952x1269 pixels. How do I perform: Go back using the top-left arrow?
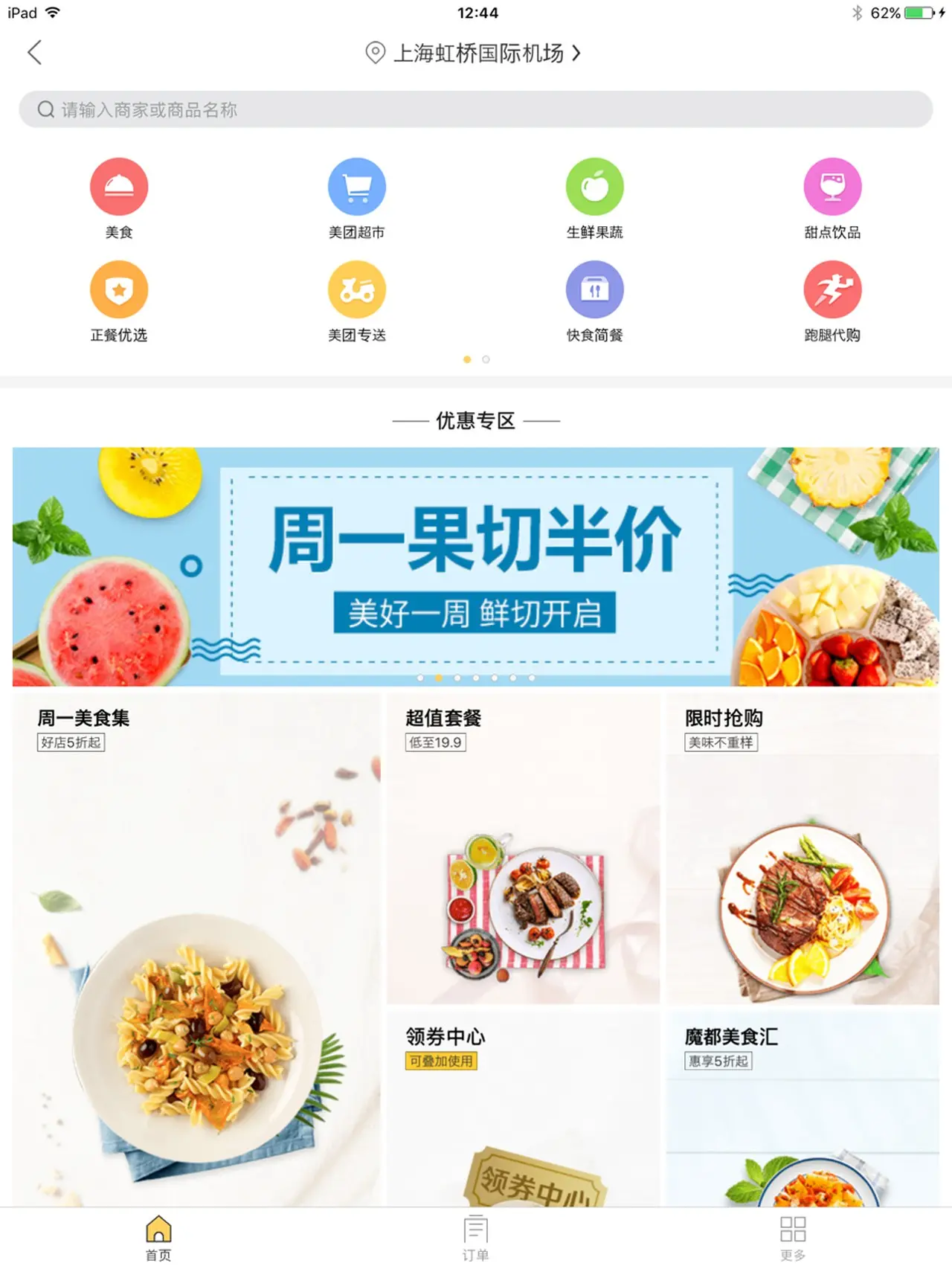click(34, 53)
